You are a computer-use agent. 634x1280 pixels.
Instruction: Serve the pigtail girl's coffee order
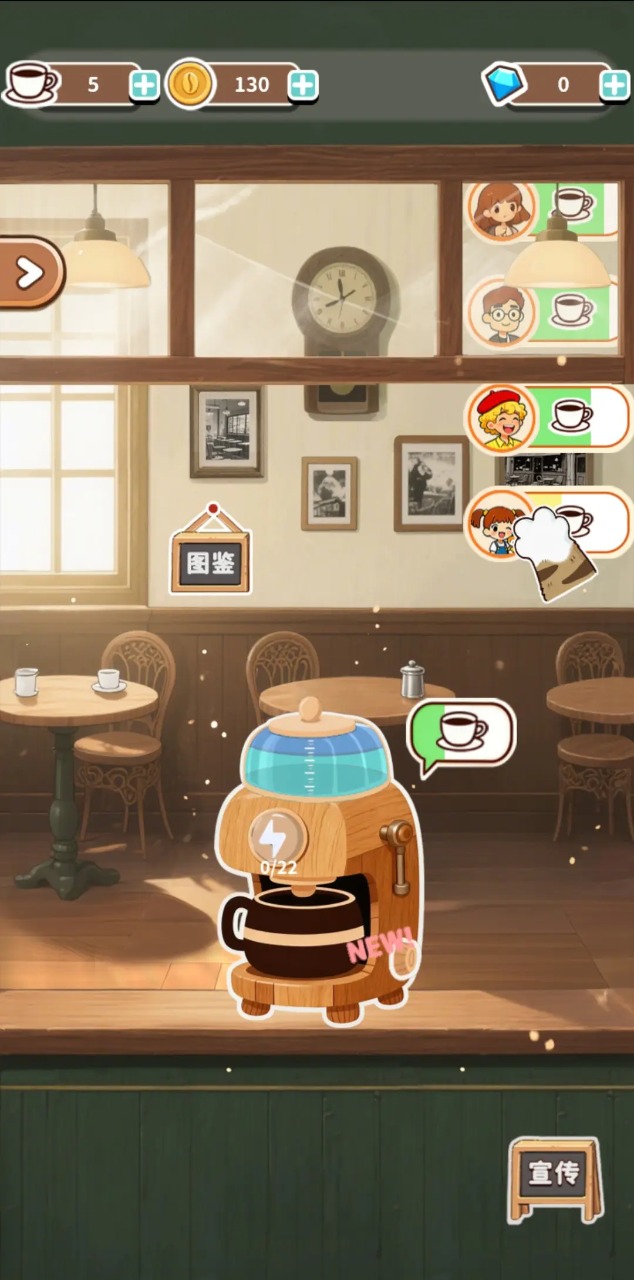[545, 522]
